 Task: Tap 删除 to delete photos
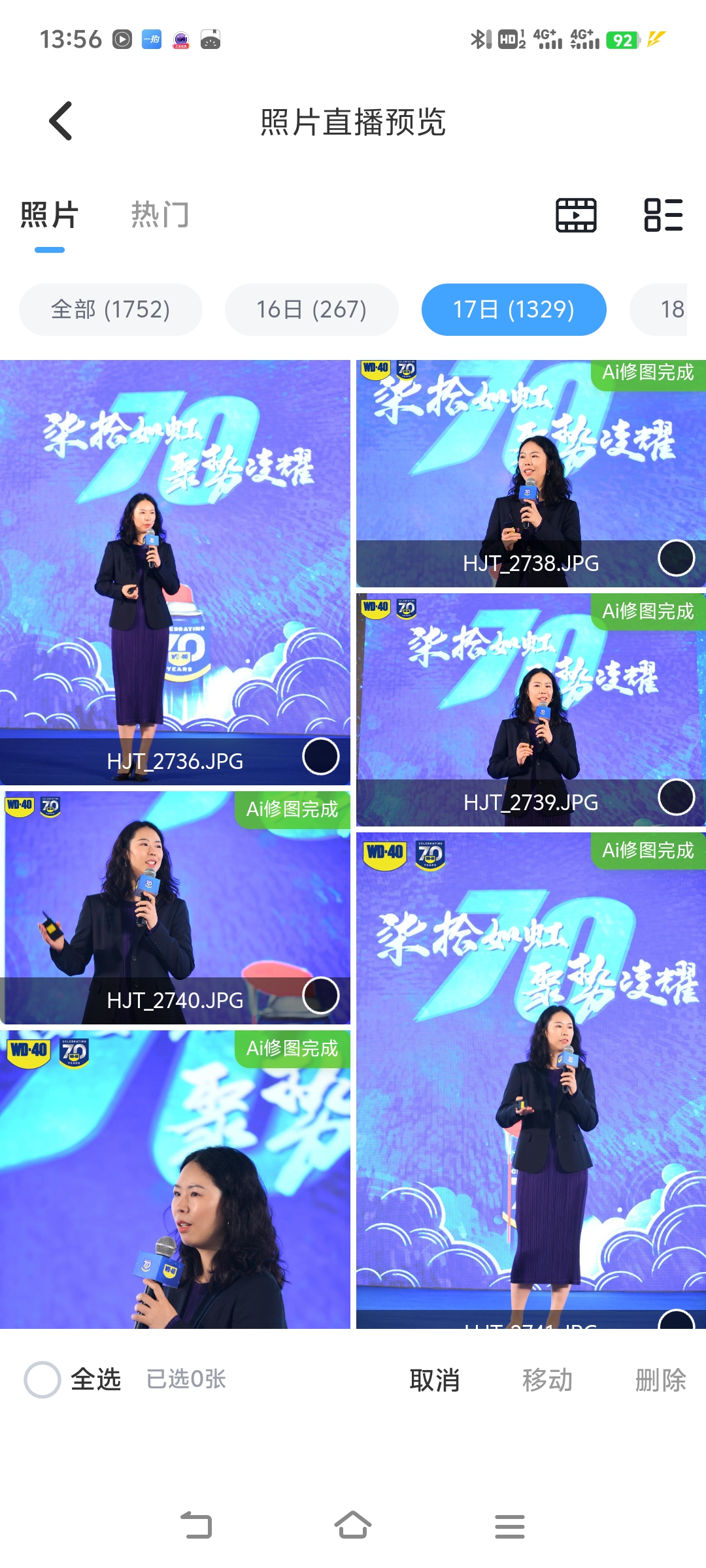pyautogui.click(x=660, y=1380)
